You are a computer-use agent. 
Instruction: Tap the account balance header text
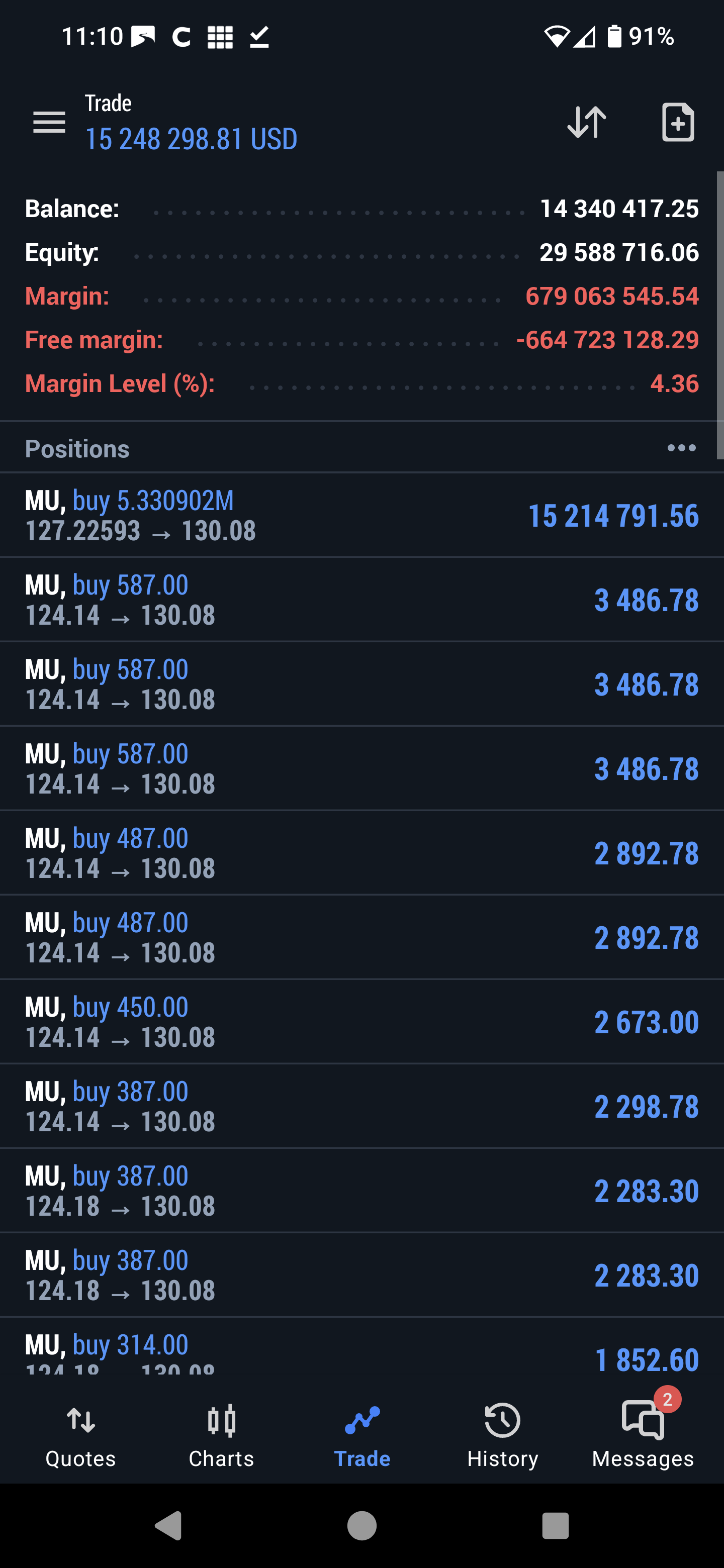pyautogui.click(x=191, y=139)
